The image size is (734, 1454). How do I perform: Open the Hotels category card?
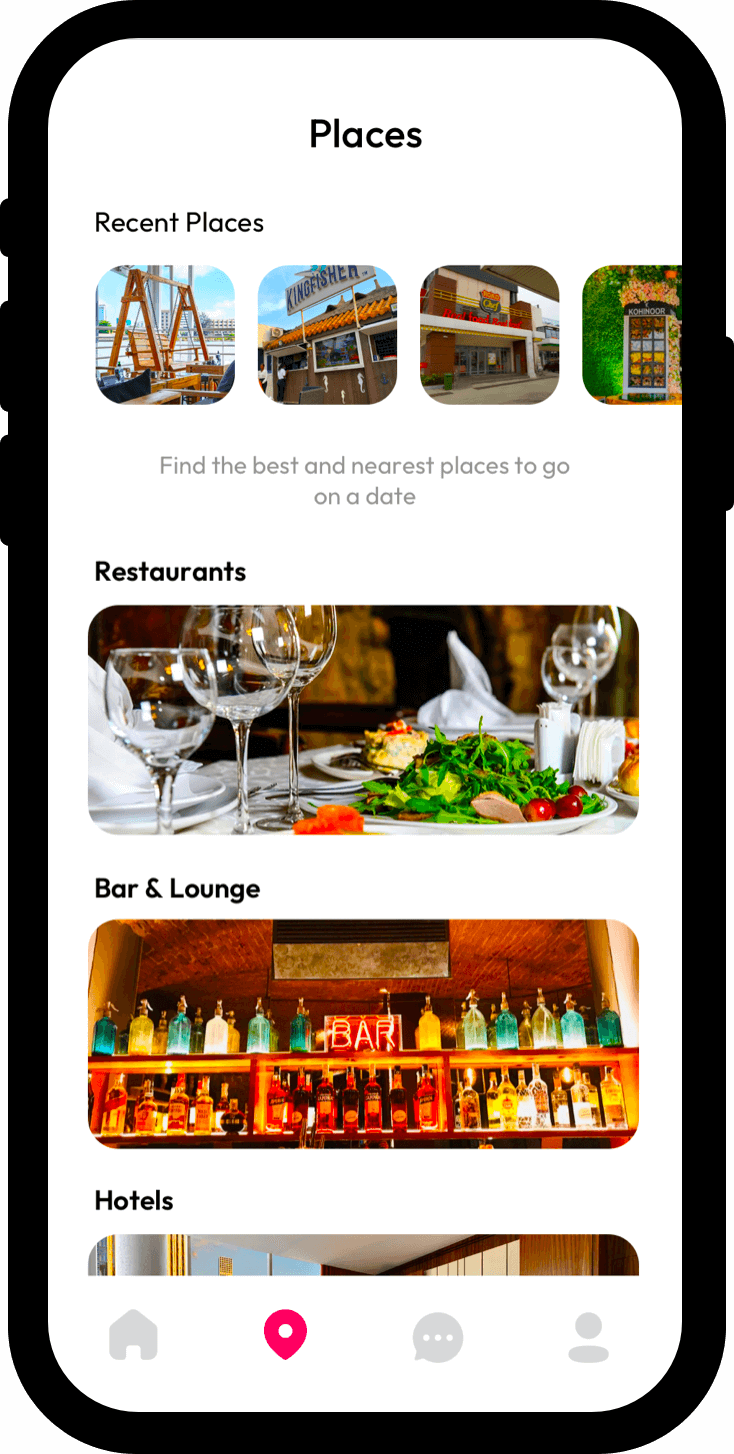coord(363,1256)
